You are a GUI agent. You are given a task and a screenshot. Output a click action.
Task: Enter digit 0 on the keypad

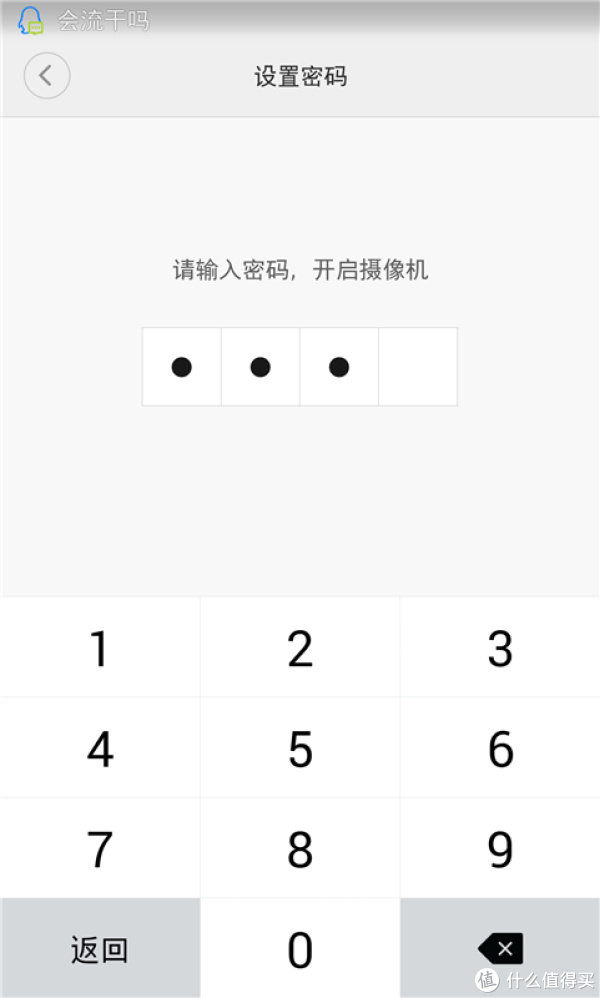pos(300,948)
